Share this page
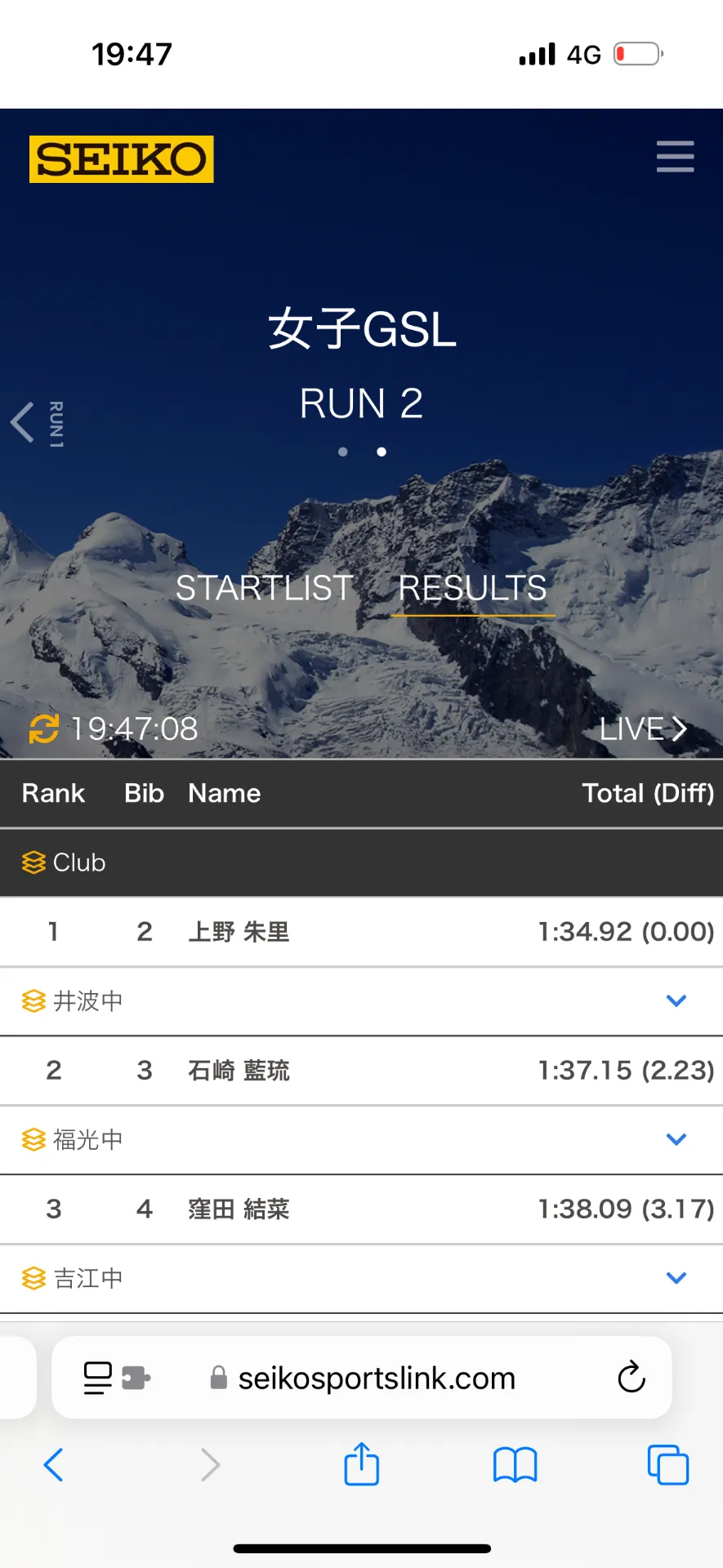This screenshot has height=1568, width=723. click(361, 1464)
